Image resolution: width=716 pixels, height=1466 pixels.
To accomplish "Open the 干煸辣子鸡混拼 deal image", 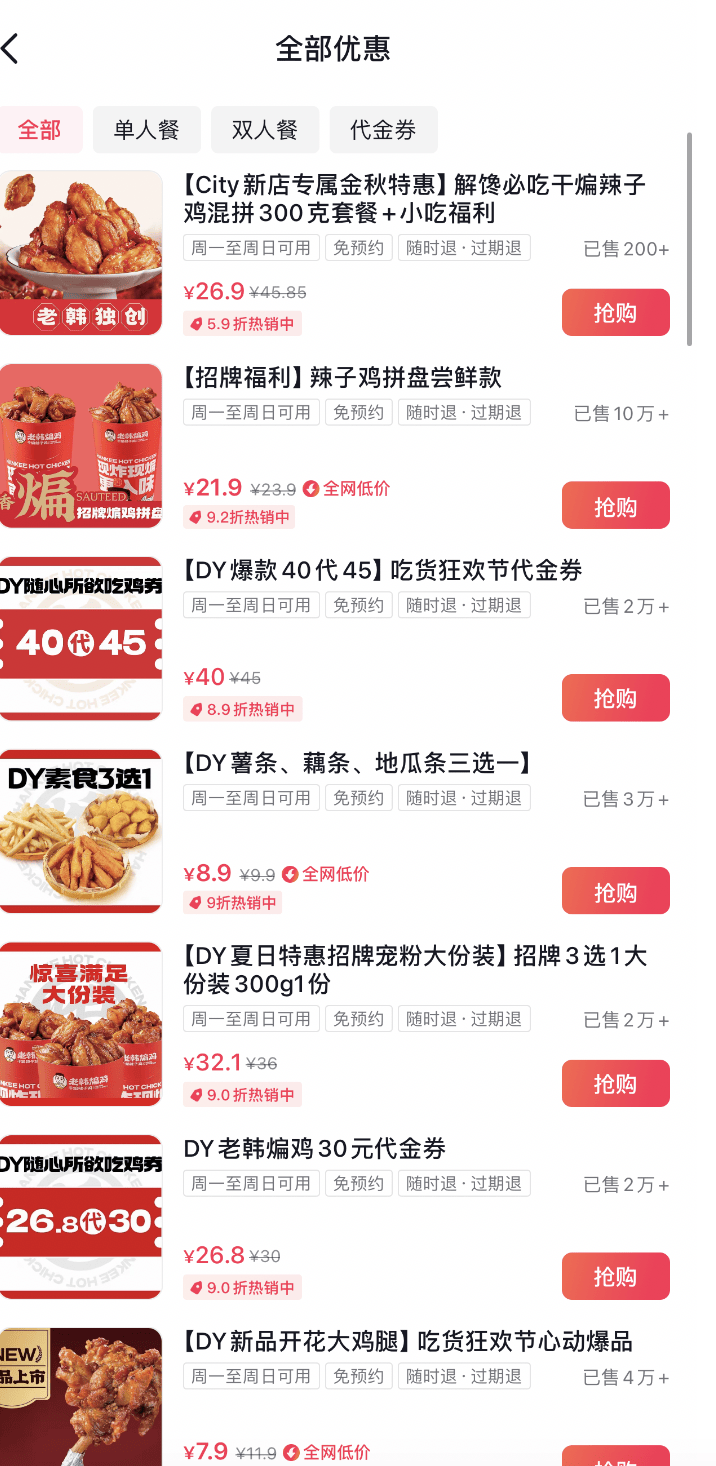I will coord(81,252).
